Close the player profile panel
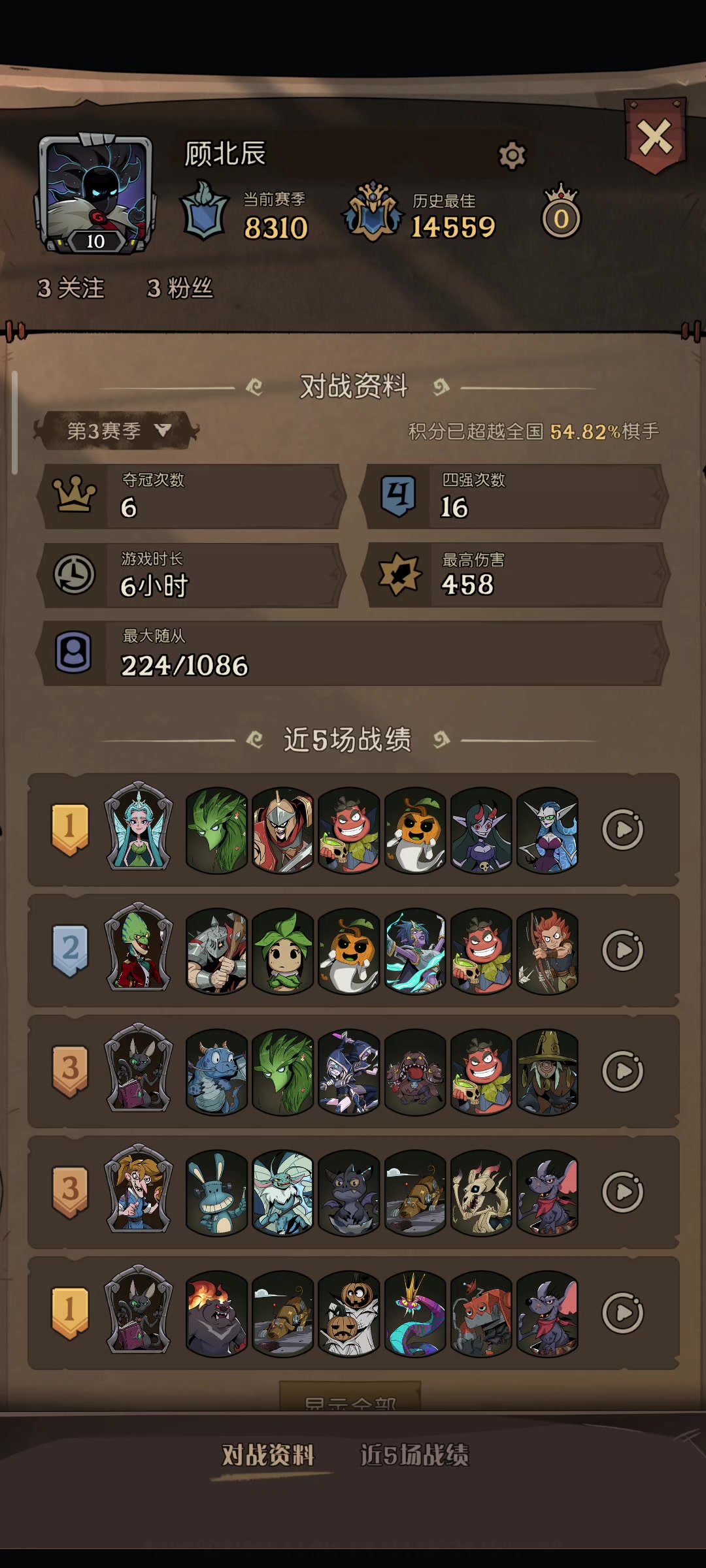706x1568 pixels. (x=655, y=137)
